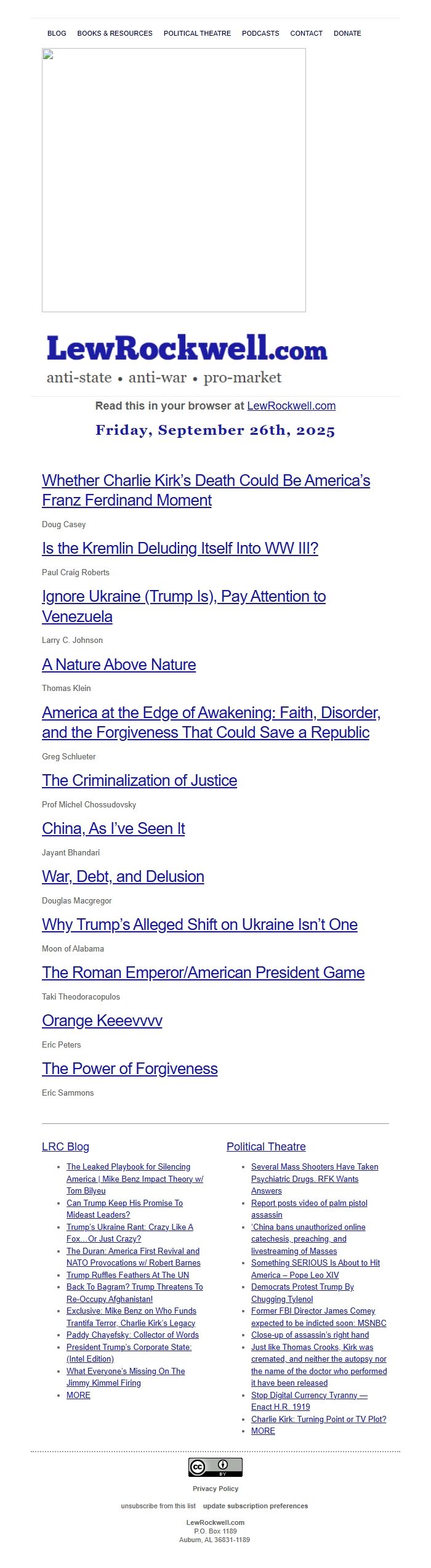Open 'Is the Kremlin Deluding Itself' article
This screenshot has width=431, height=1568.
[x=180, y=548]
